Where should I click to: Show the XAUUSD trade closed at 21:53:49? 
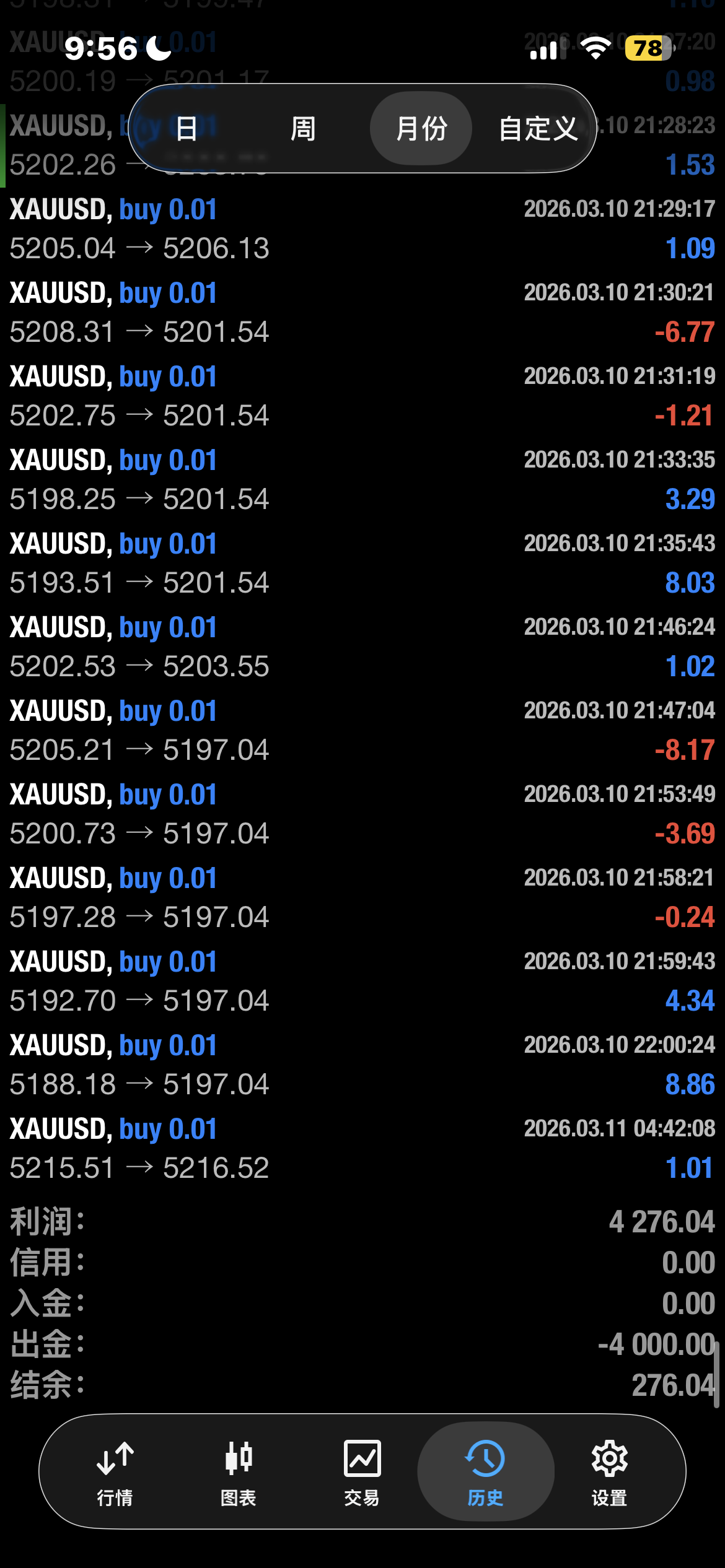coord(362,814)
